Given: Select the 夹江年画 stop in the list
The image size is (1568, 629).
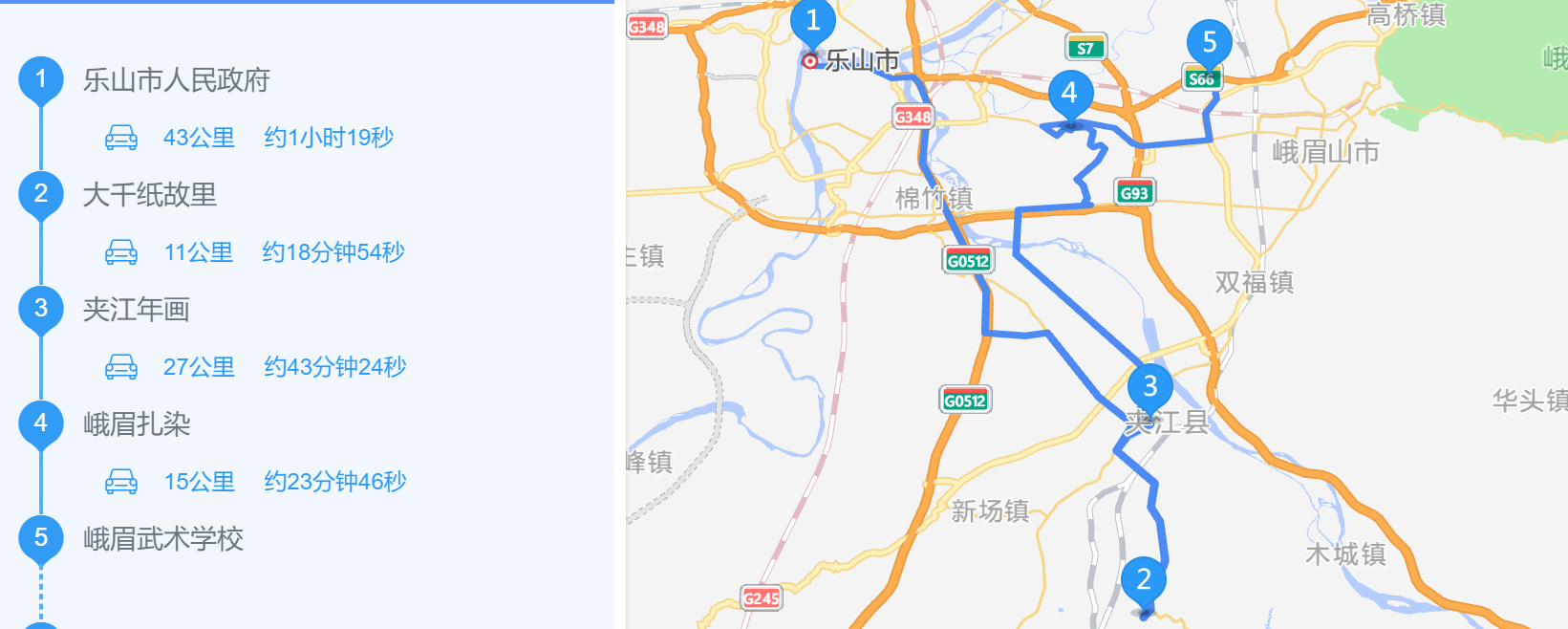Looking at the screenshot, I should (x=136, y=310).
